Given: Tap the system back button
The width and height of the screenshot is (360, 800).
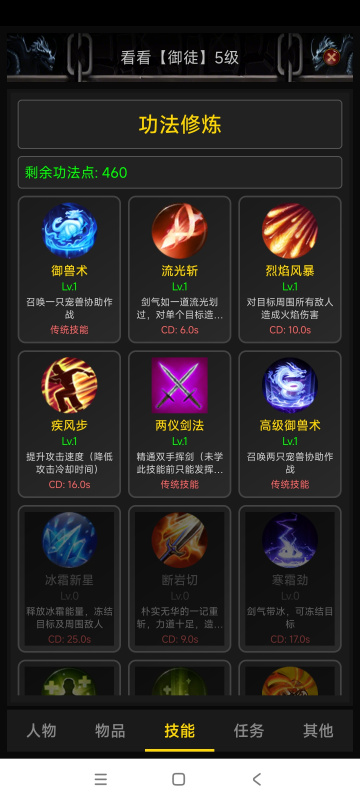Looking at the screenshot, I should click(257, 779).
